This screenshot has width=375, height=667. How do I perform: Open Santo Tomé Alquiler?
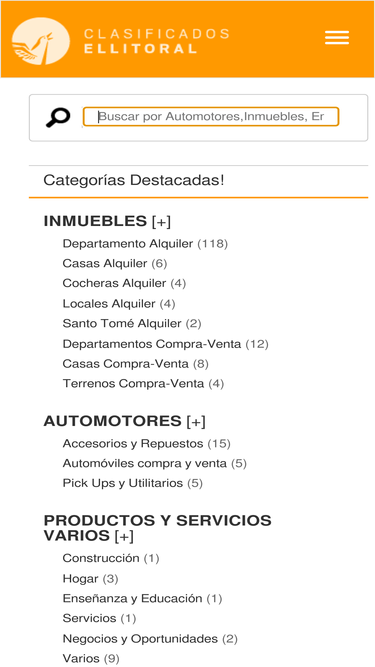pyautogui.click(x=132, y=324)
